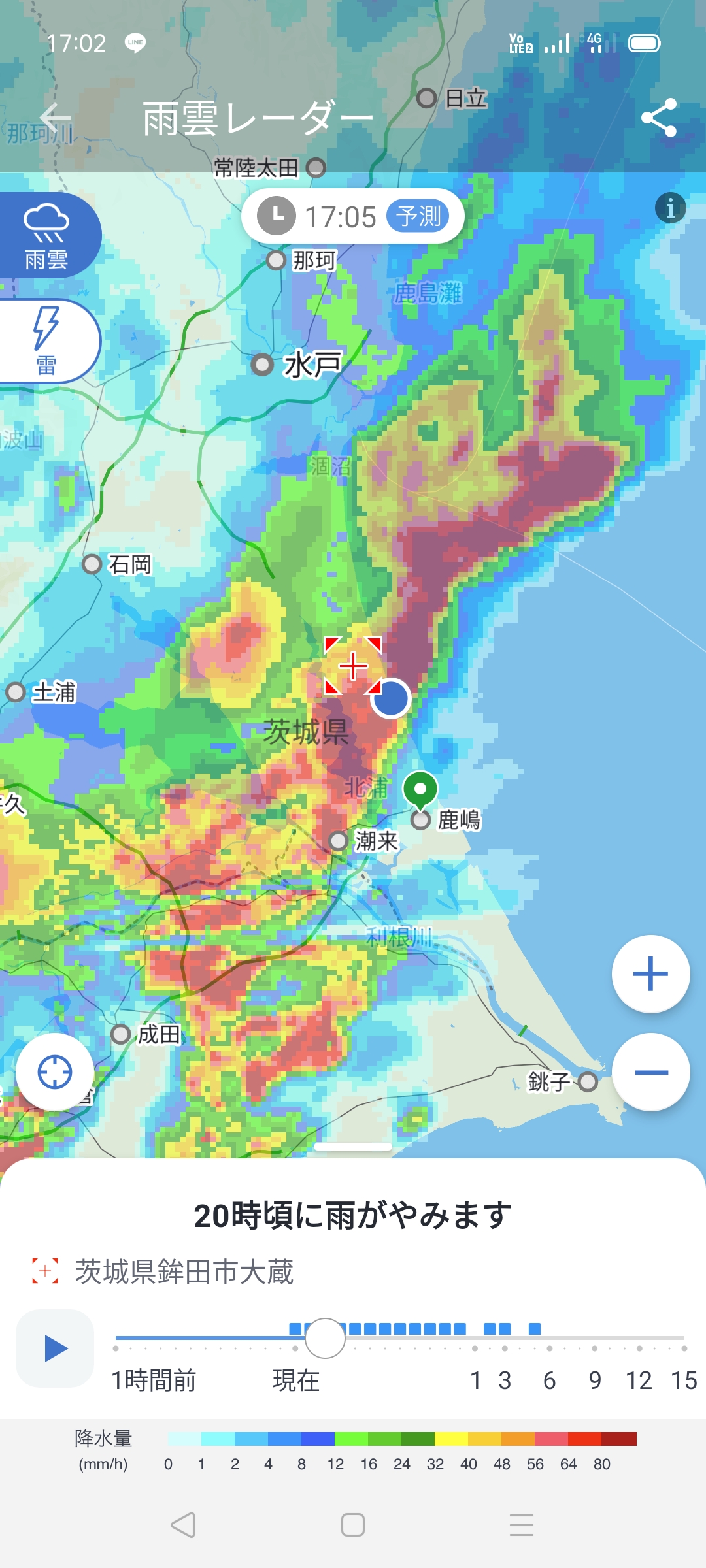Zoom out of the map
The image size is (706, 1568).
[650, 1072]
